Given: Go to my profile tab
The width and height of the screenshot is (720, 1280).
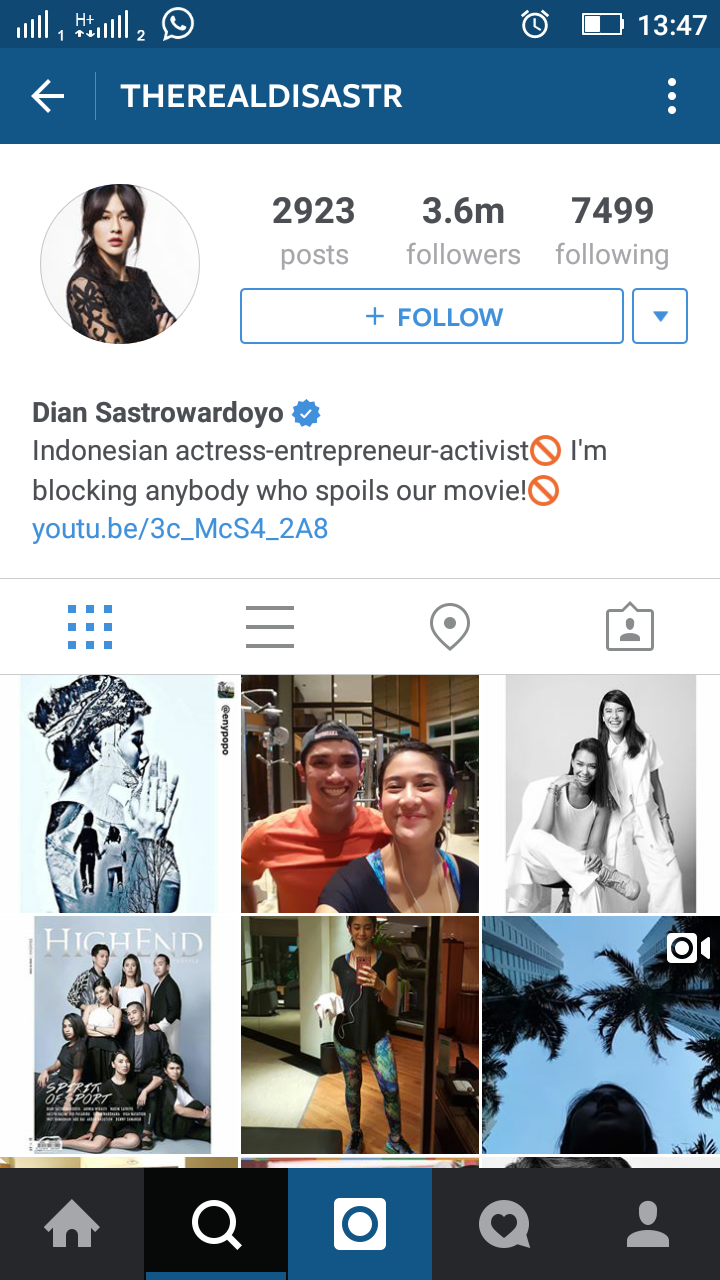Looking at the screenshot, I should point(648,1225).
